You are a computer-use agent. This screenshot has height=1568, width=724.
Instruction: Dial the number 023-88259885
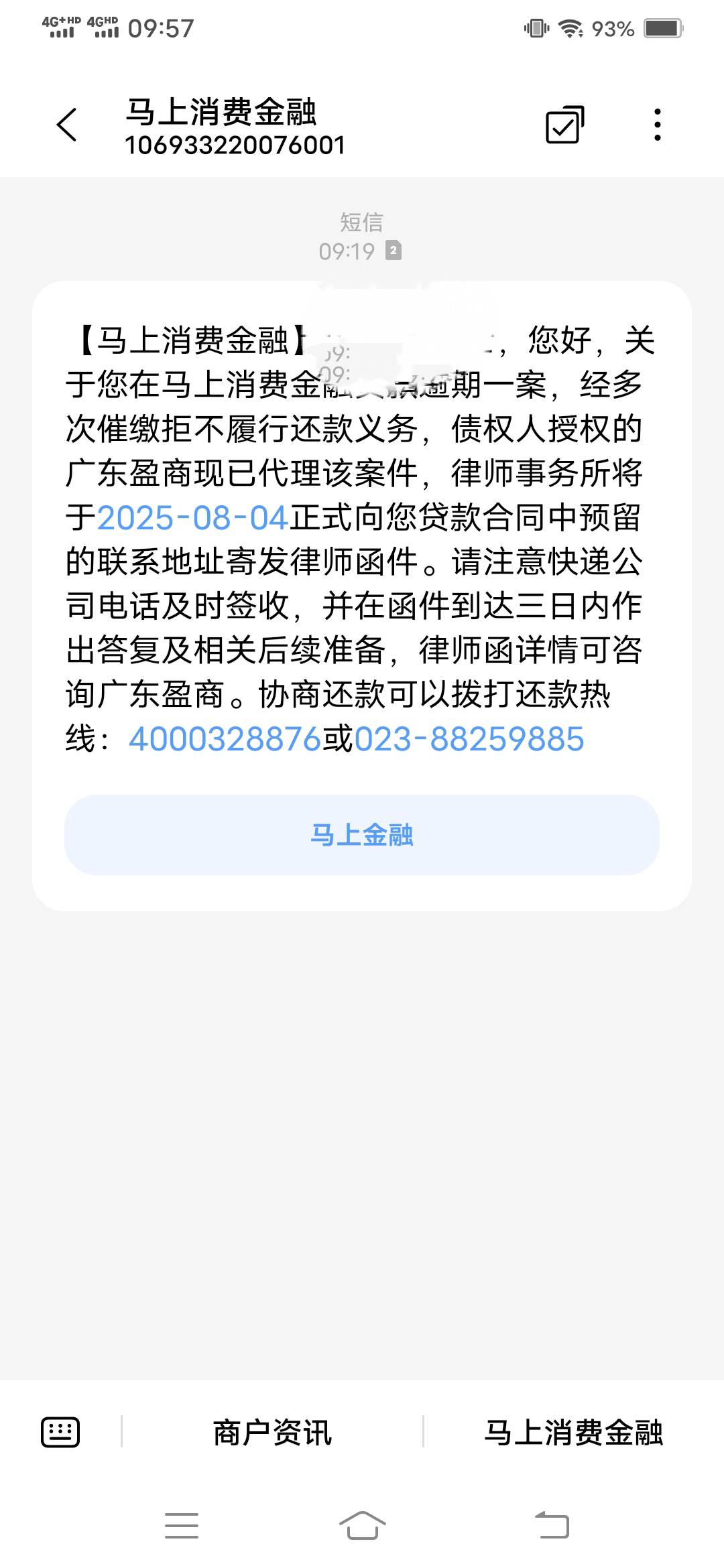[x=469, y=739]
